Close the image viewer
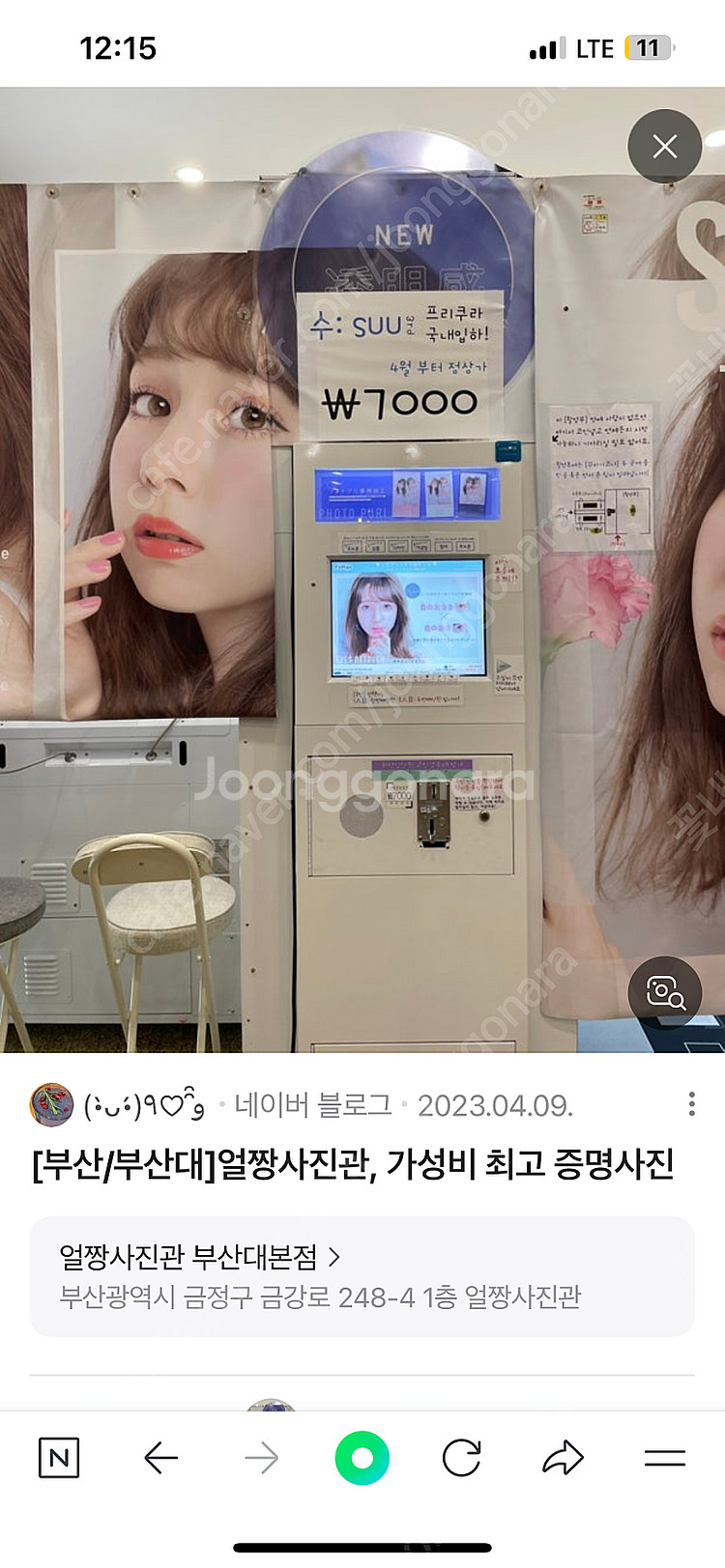This screenshot has height=1568, width=725. coord(664,147)
